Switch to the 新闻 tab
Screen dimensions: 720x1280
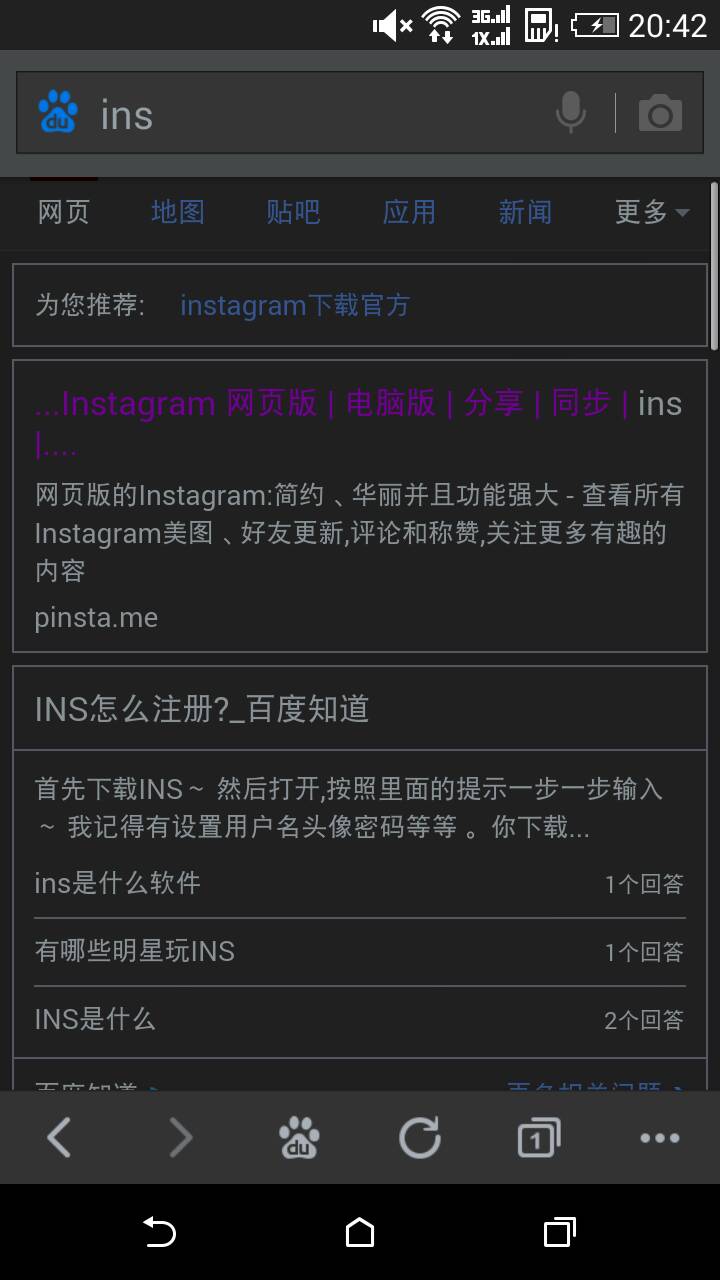point(525,212)
